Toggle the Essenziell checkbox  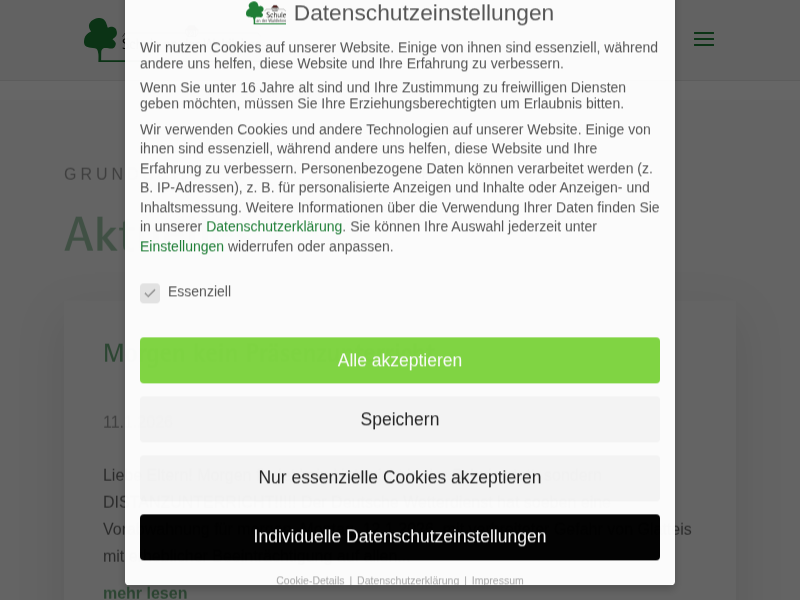[x=150, y=293]
